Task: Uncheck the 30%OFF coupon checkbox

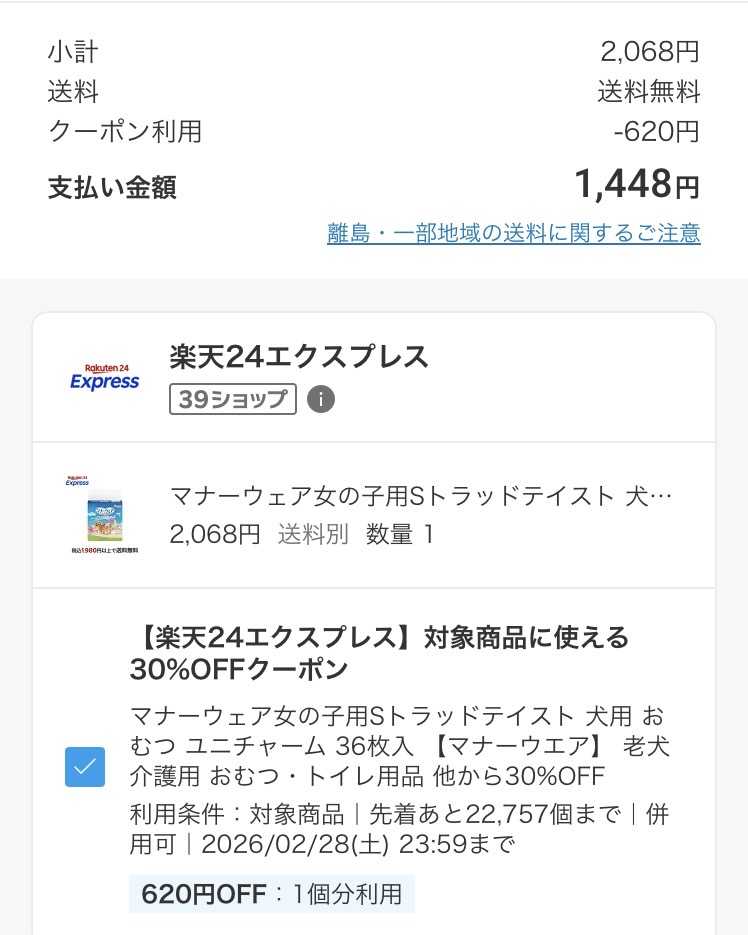Action: 85,767
